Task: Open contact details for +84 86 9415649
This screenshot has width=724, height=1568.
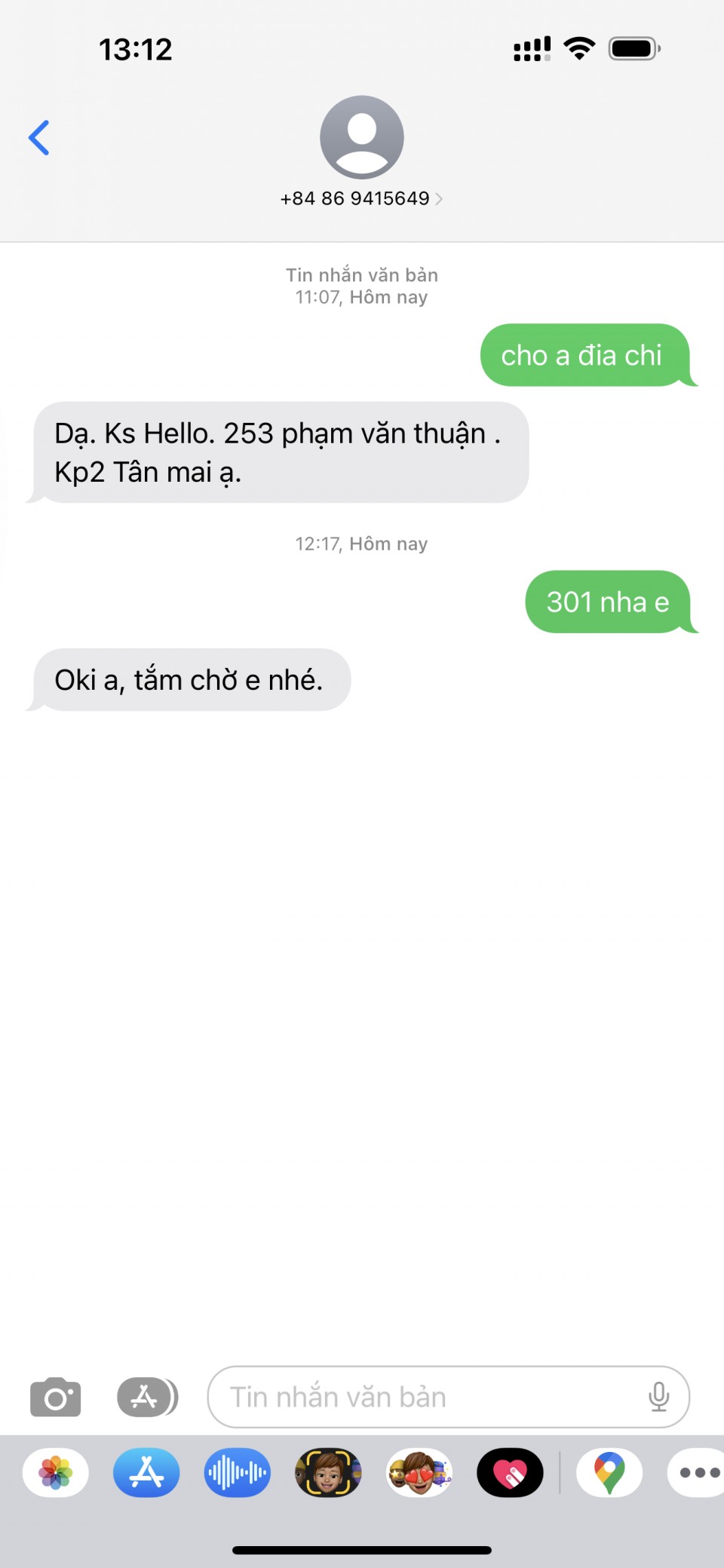Action: (x=361, y=198)
